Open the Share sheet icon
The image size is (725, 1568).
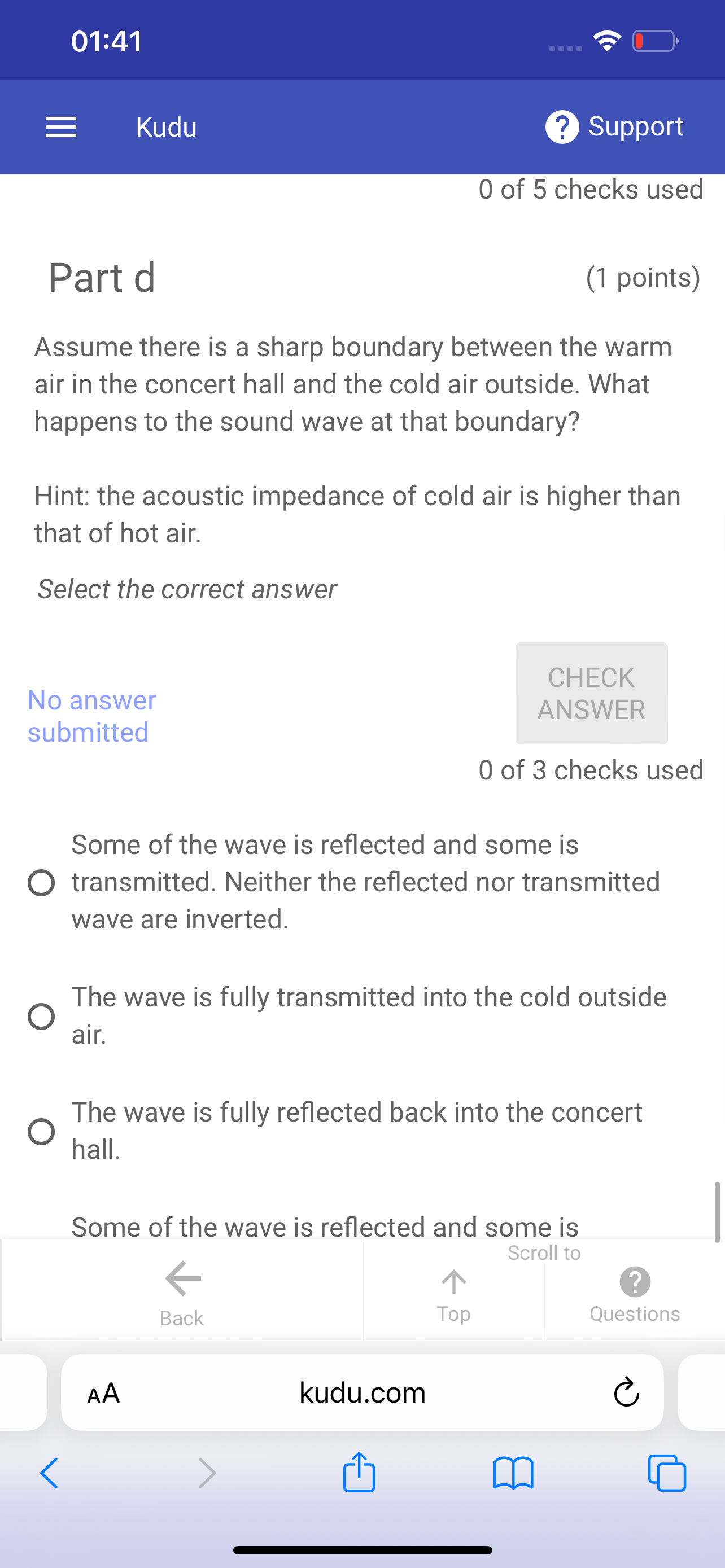coord(359,1474)
